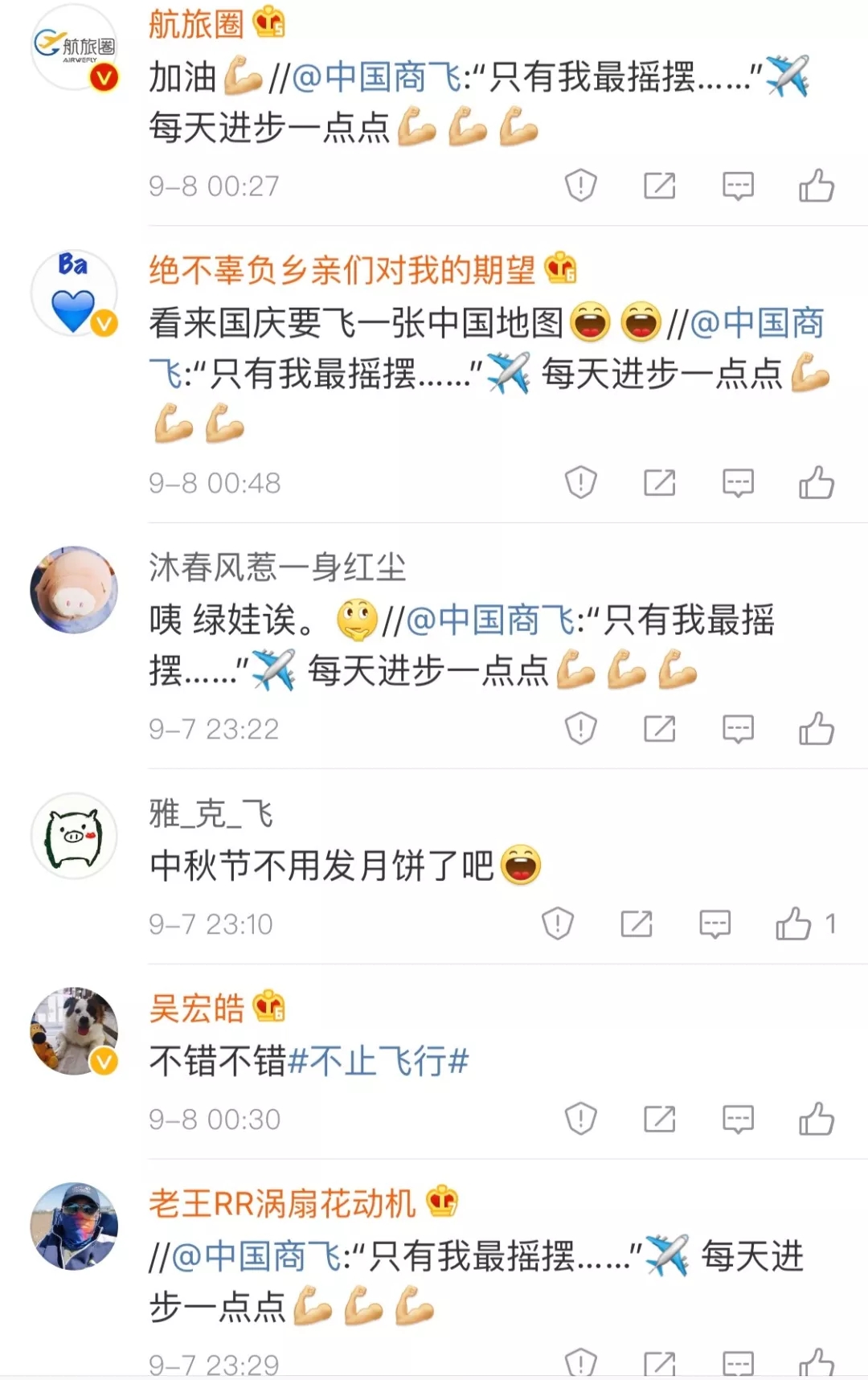Screen dimensions: 868x1380
Task: Like 雅_克_飞's mooncake comment
Action: [x=793, y=924]
